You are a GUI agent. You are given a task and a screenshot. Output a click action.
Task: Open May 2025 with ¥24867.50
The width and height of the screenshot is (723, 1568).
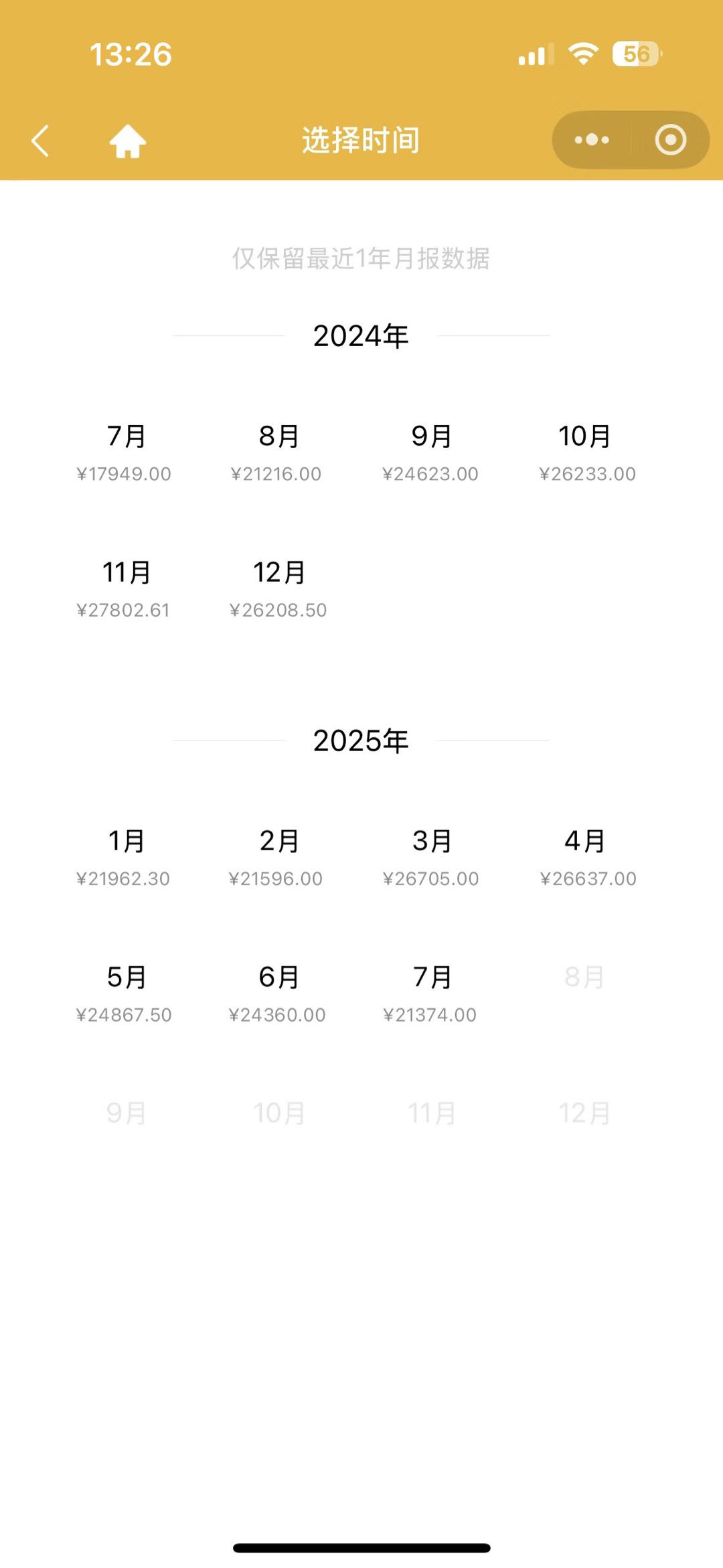(x=125, y=994)
